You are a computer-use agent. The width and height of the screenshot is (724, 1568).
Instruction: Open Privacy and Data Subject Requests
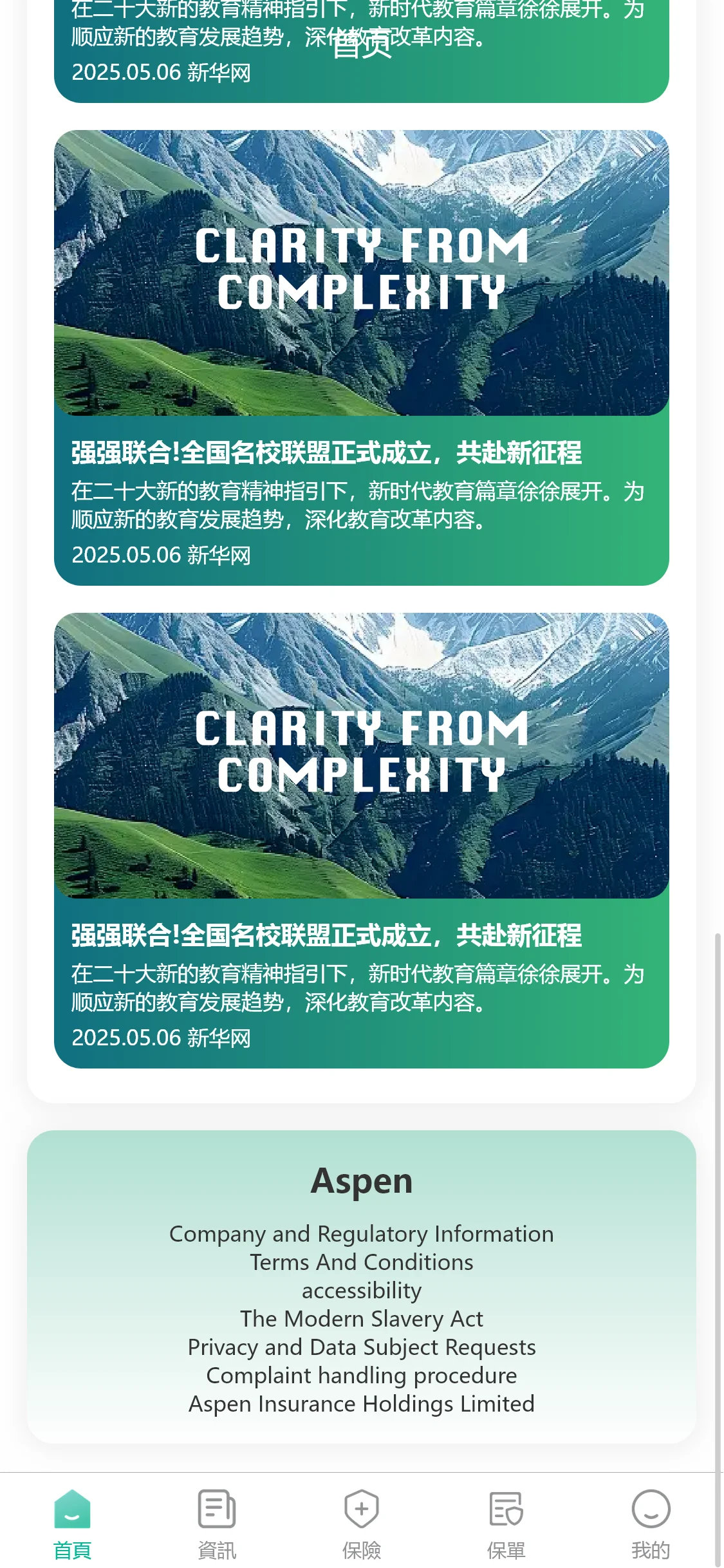pos(362,1347)
